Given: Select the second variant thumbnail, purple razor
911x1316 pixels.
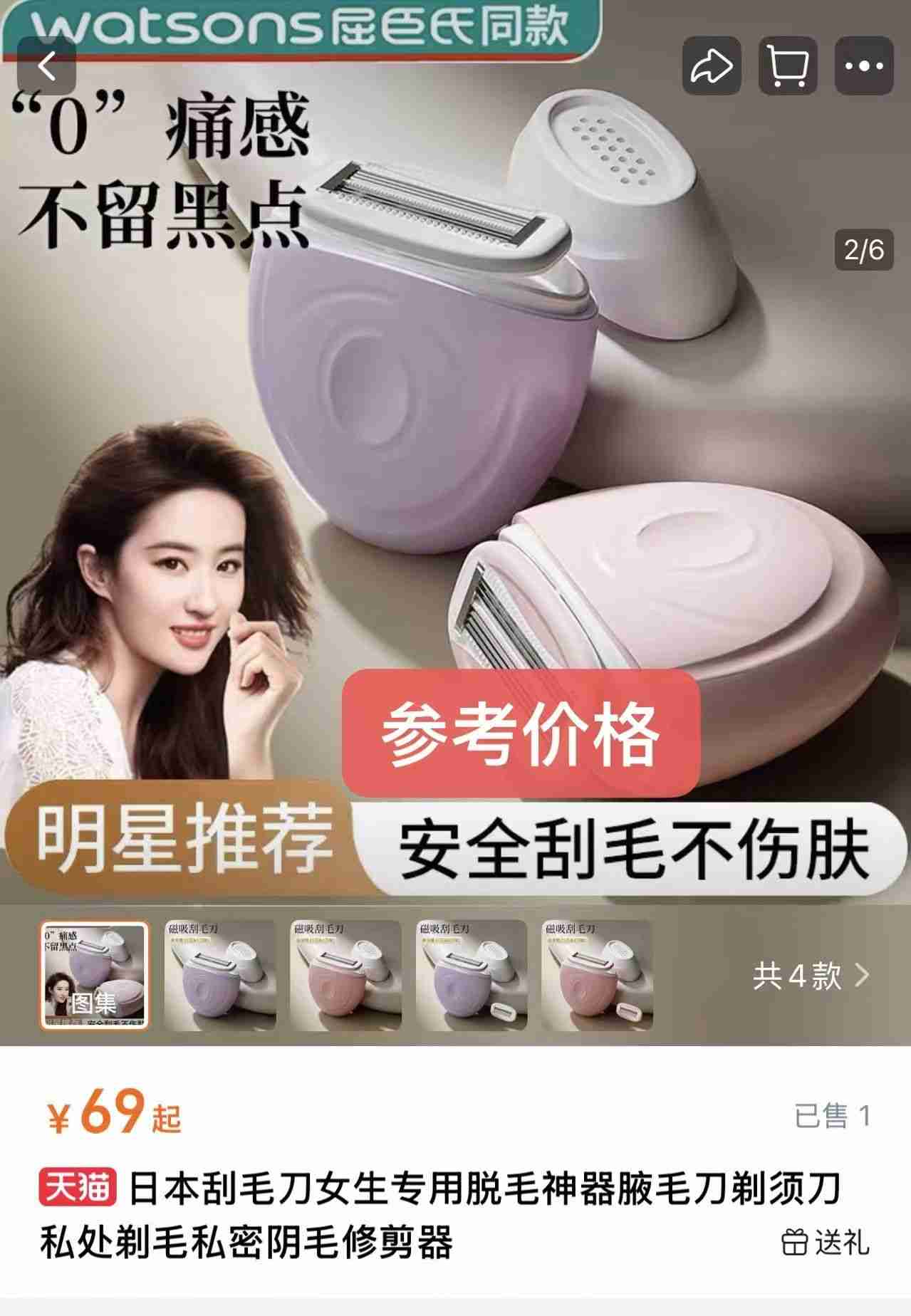Looking at the screenshot, I should (x=219, y=976).
